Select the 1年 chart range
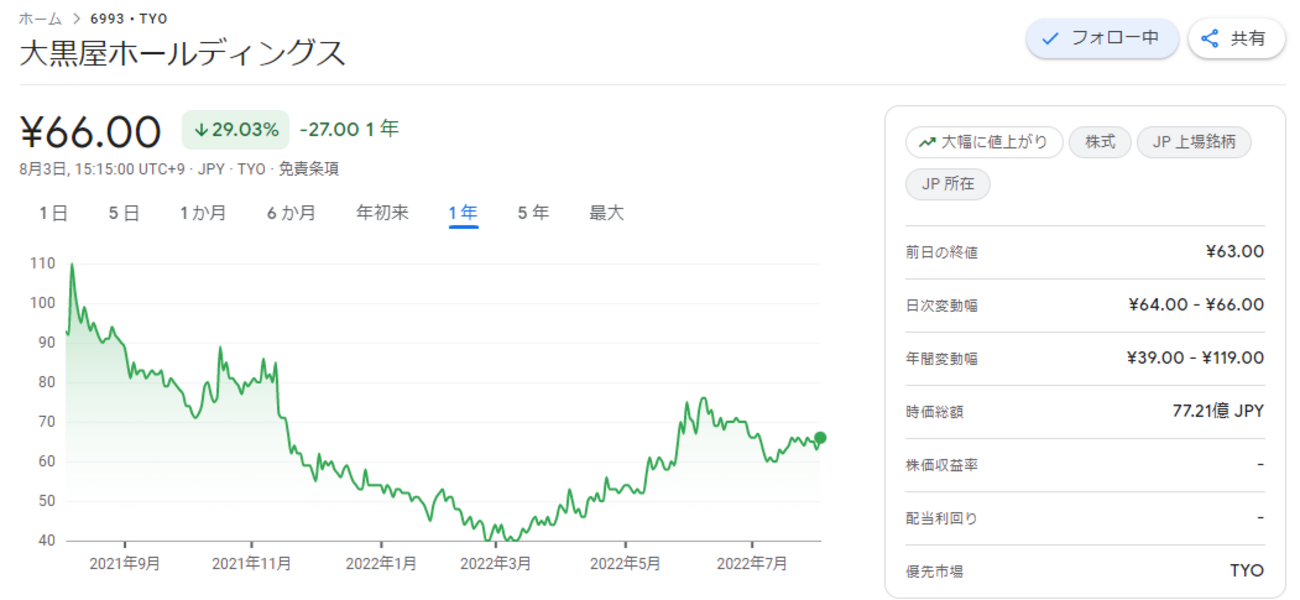The width and height of the screenshot is (1300, 600). pyautogui.click(x=463, y=213)
